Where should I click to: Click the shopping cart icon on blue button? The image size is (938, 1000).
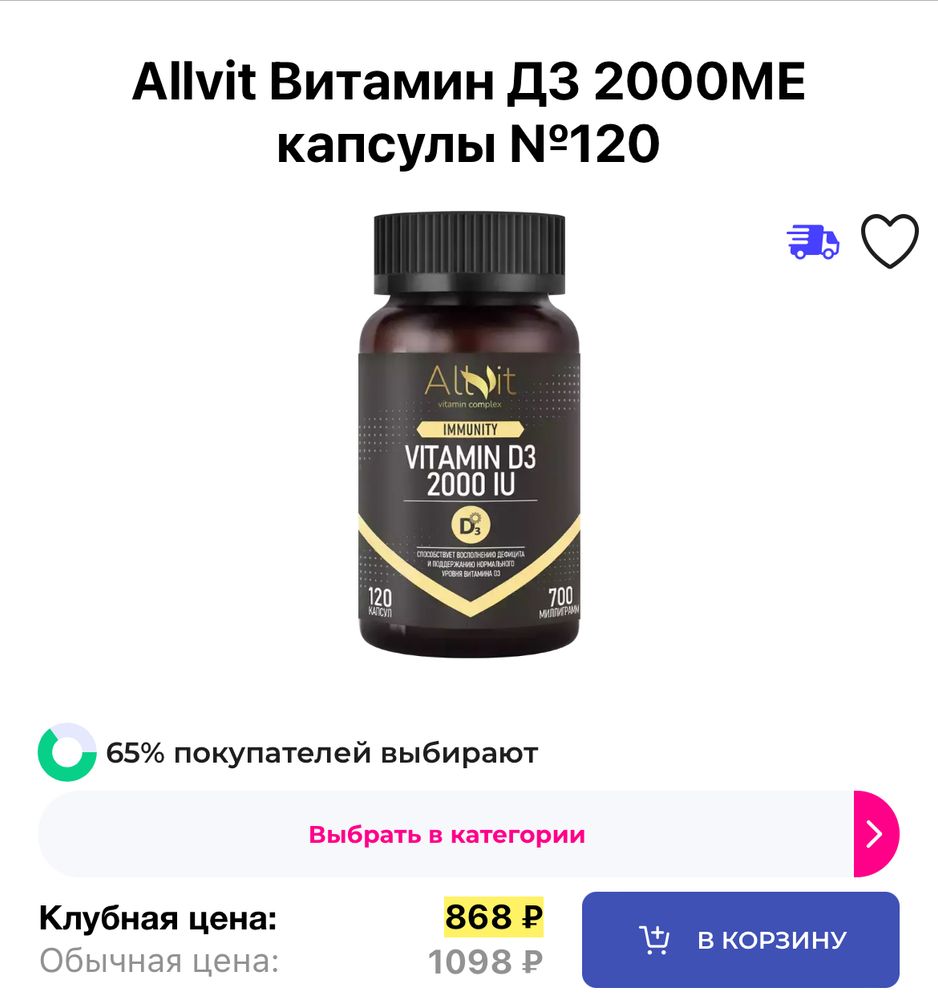pos(655,938)
